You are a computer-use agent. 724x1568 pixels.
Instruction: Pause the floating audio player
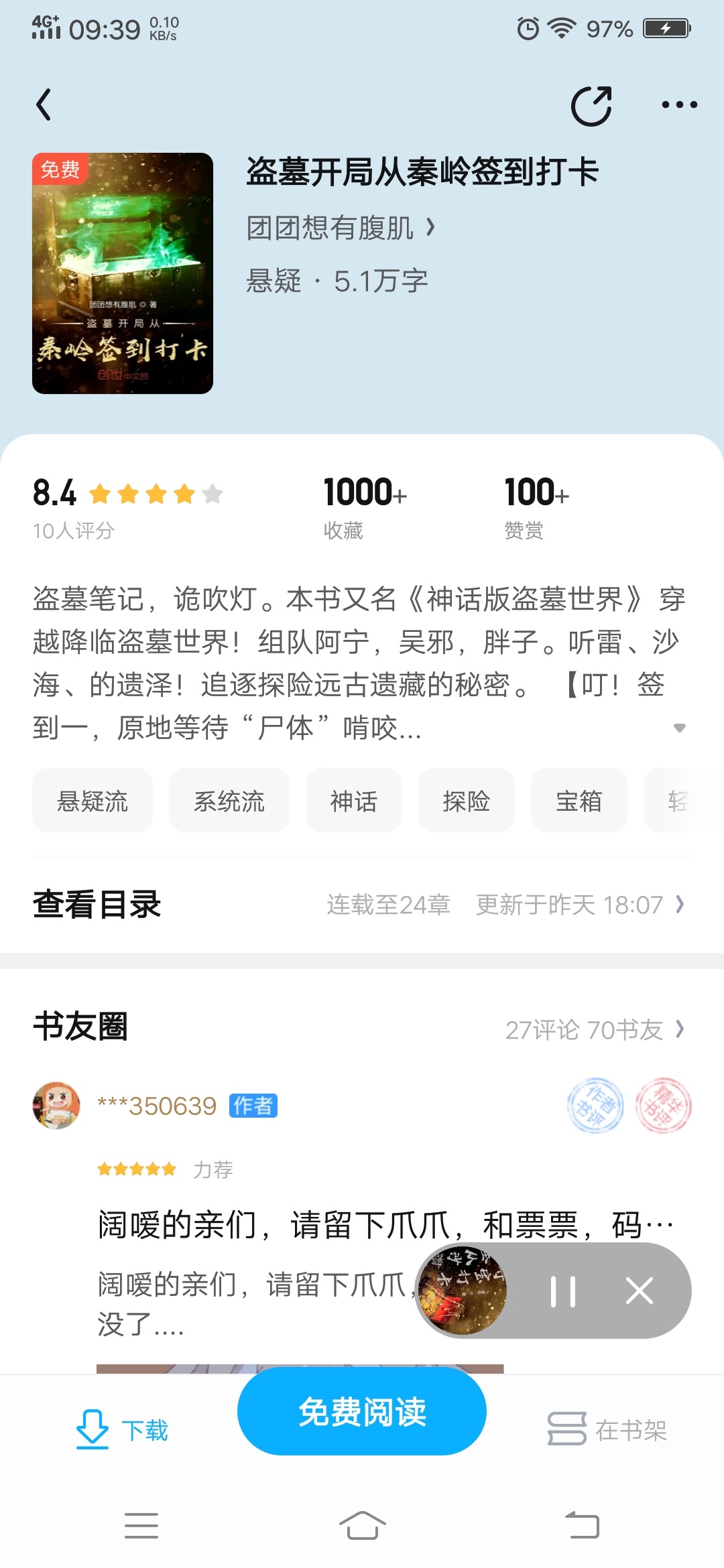pyautogui.click(x=563, y=1291)
